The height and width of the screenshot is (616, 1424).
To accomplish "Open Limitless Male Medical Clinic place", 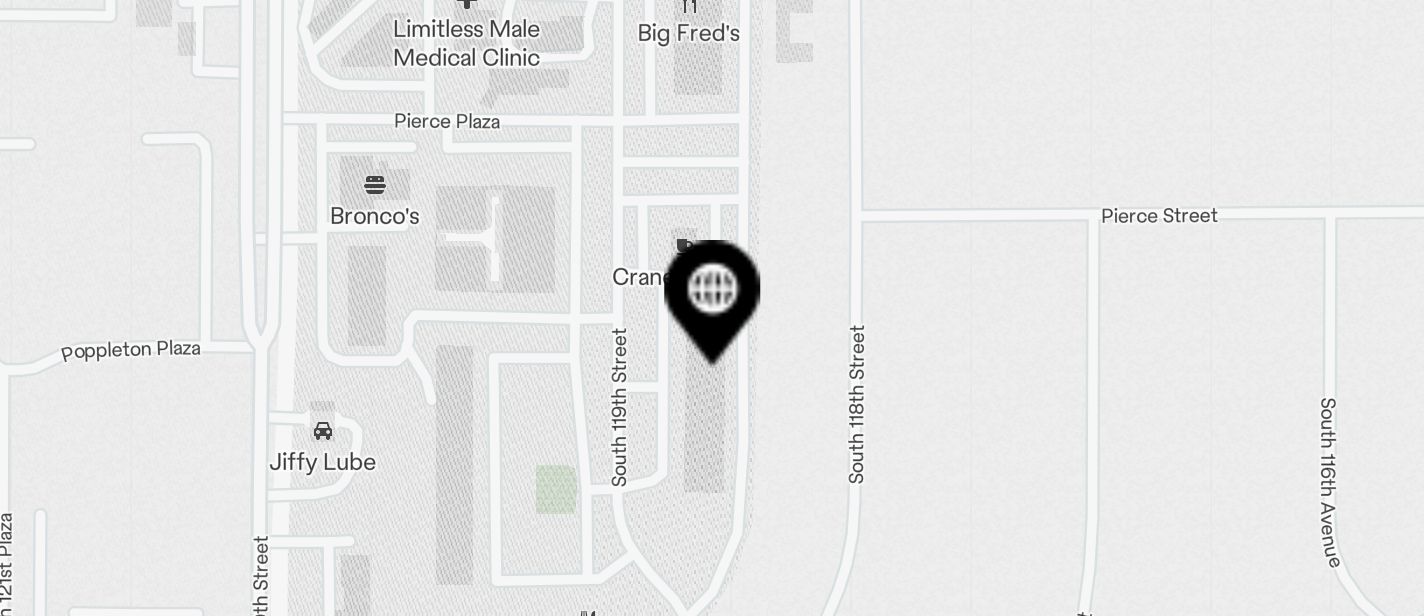I will (466, 42).
